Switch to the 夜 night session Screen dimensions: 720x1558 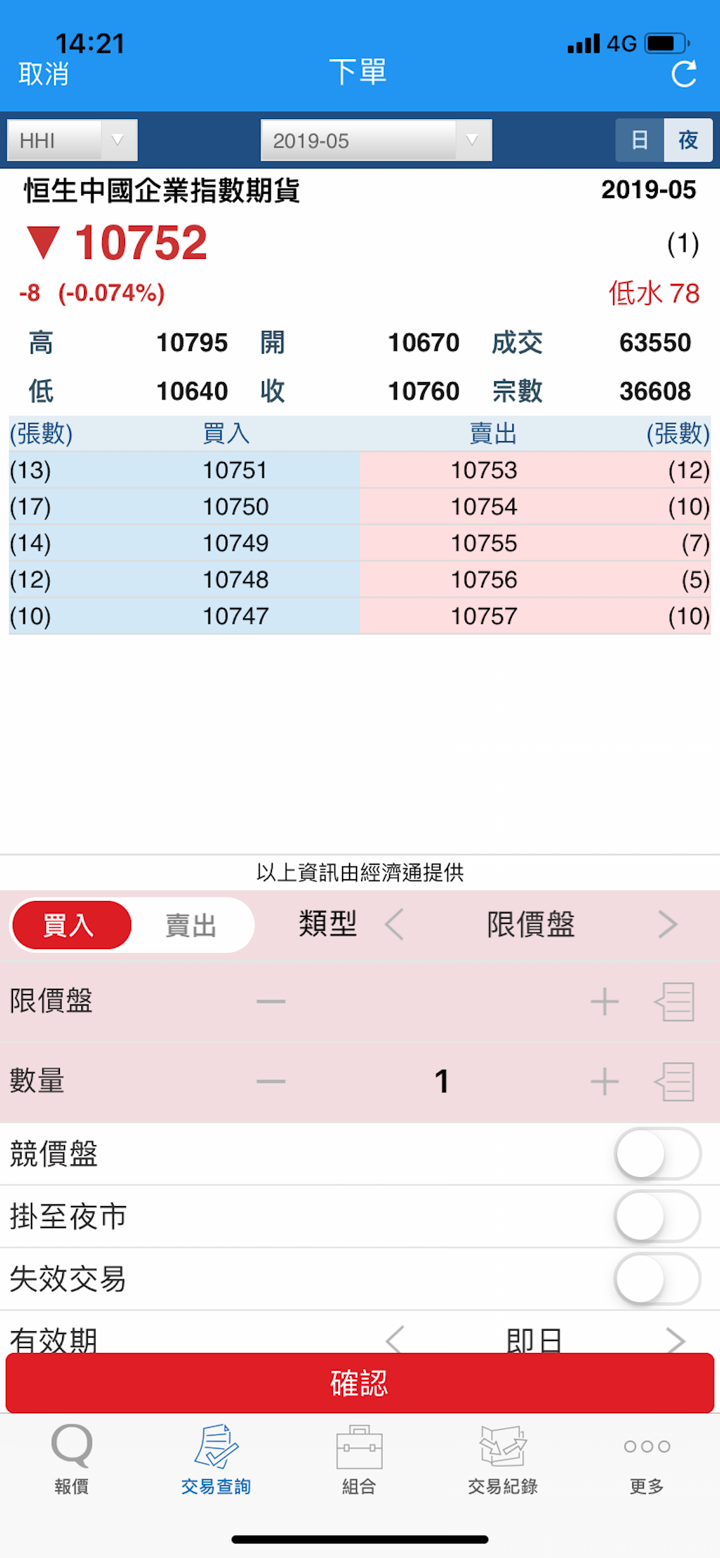pos(688,141)
